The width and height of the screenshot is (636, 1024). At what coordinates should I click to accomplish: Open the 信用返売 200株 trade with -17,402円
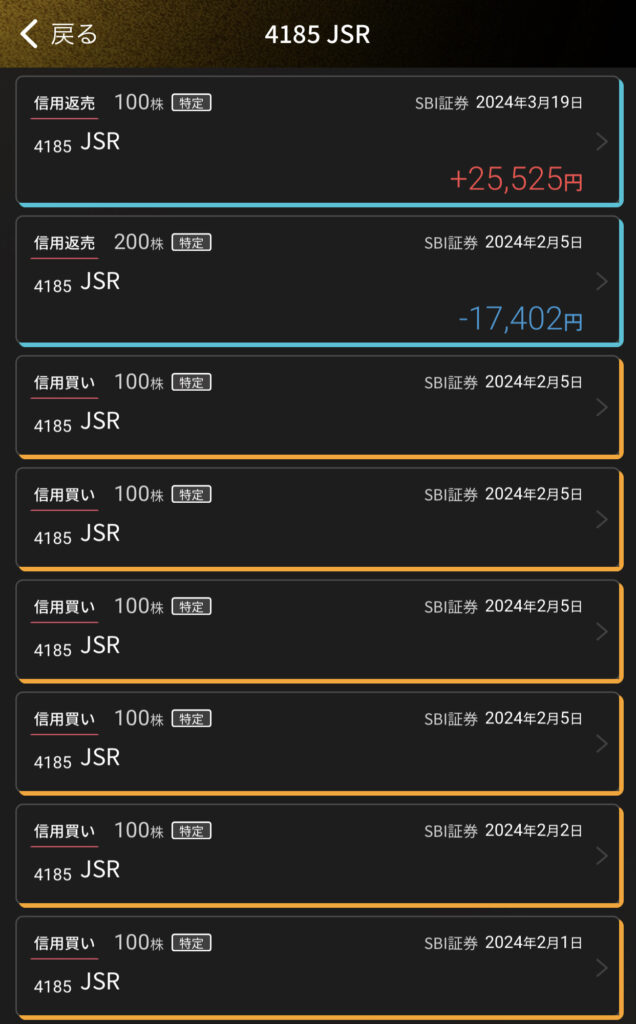[x=318, y=281]
